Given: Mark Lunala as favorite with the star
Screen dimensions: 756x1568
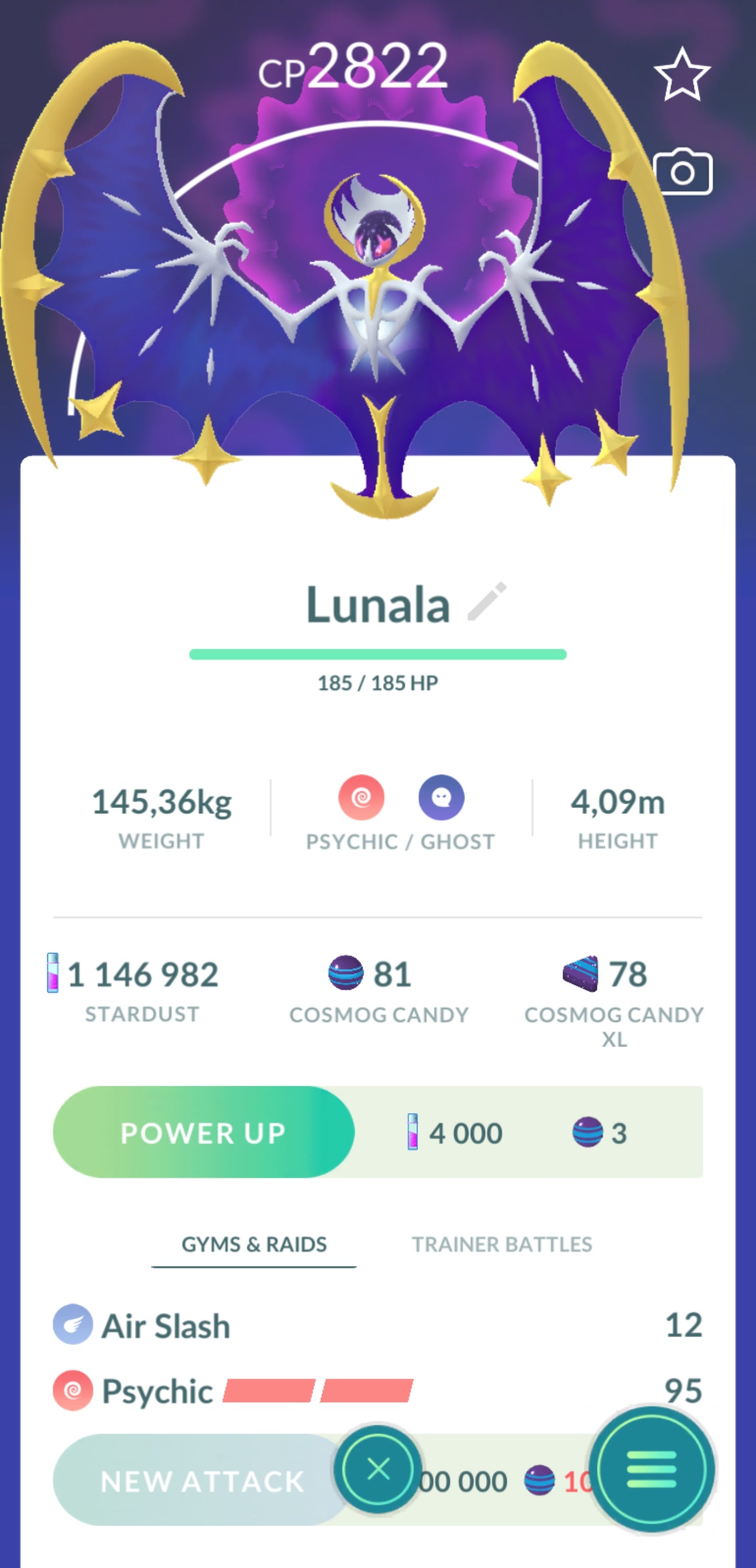Looking at the screenshot, I should point(681,75).
